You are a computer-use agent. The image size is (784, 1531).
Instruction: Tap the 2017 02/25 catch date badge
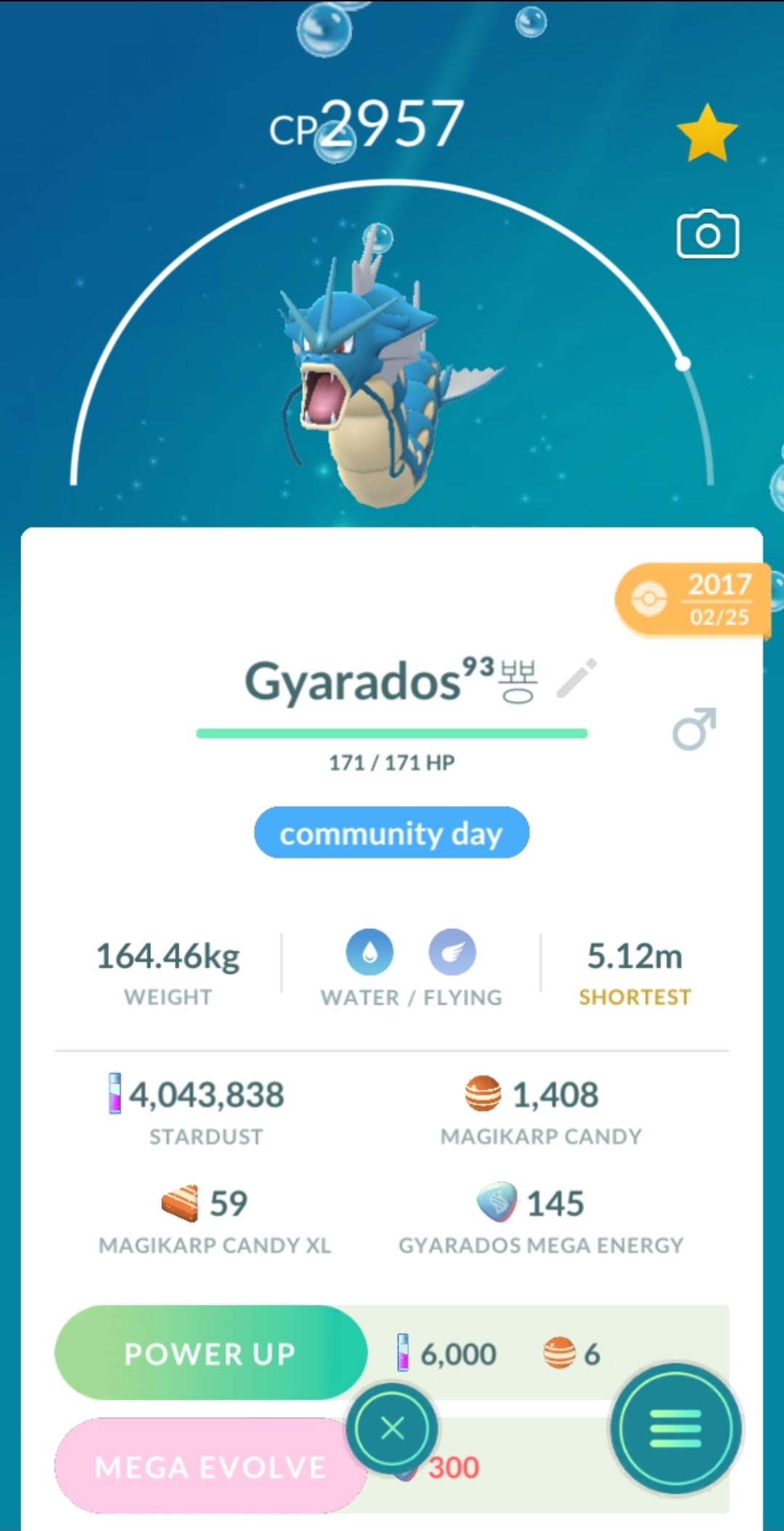click(x=693, y=600)
